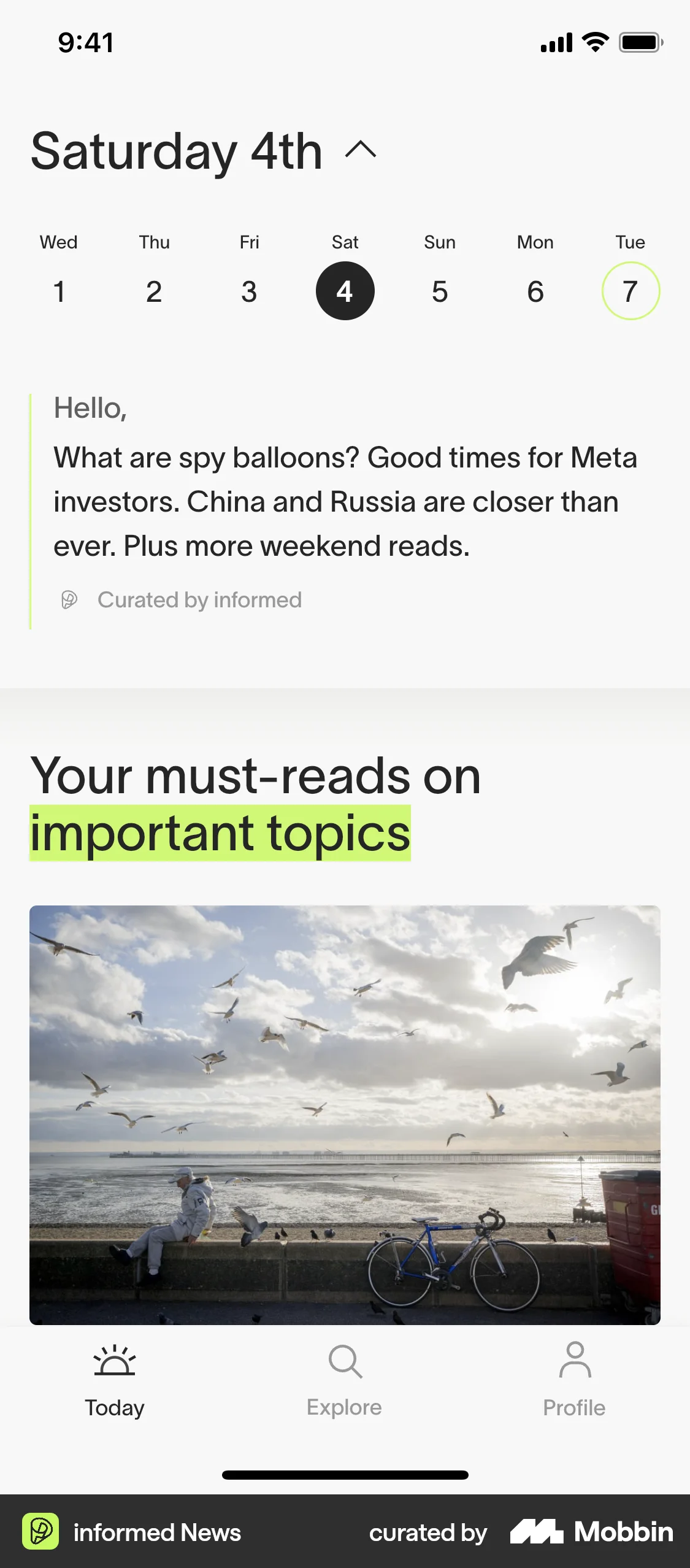Select Wednesday the 1st in the week strip
Viewport: 690px width, 1568px height.
pyautogui.click(x=59, y=291)
